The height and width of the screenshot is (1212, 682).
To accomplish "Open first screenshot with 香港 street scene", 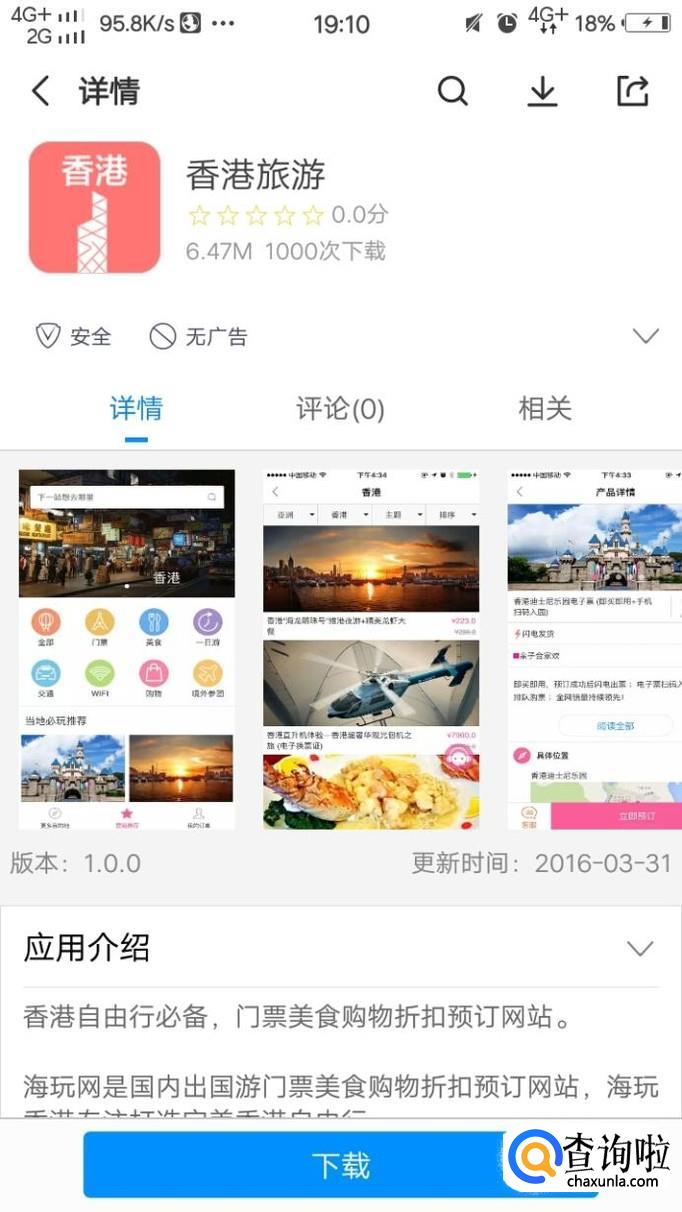I will tap(127, 648).
